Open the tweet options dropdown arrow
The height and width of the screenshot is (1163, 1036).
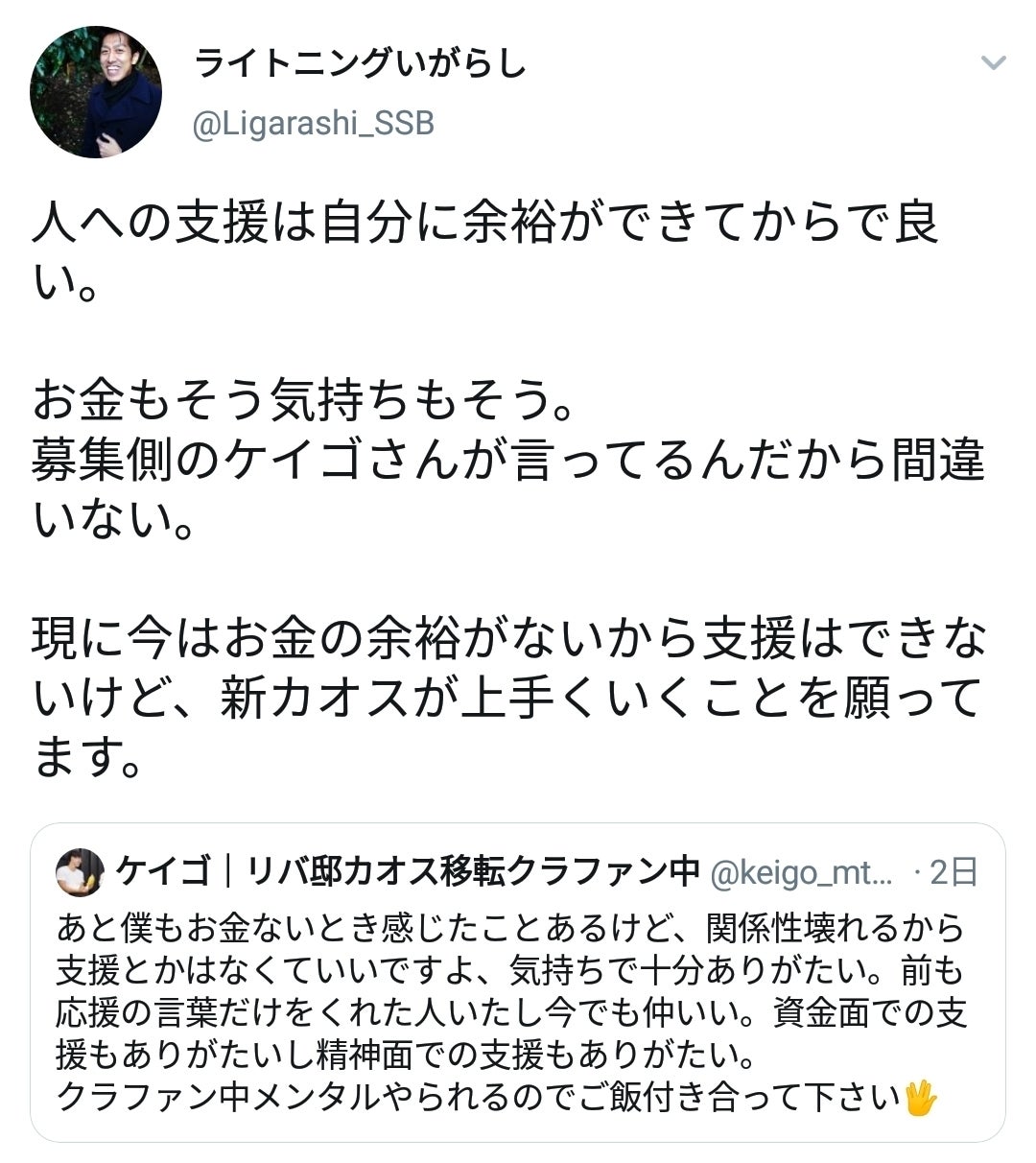pos(994,64)
